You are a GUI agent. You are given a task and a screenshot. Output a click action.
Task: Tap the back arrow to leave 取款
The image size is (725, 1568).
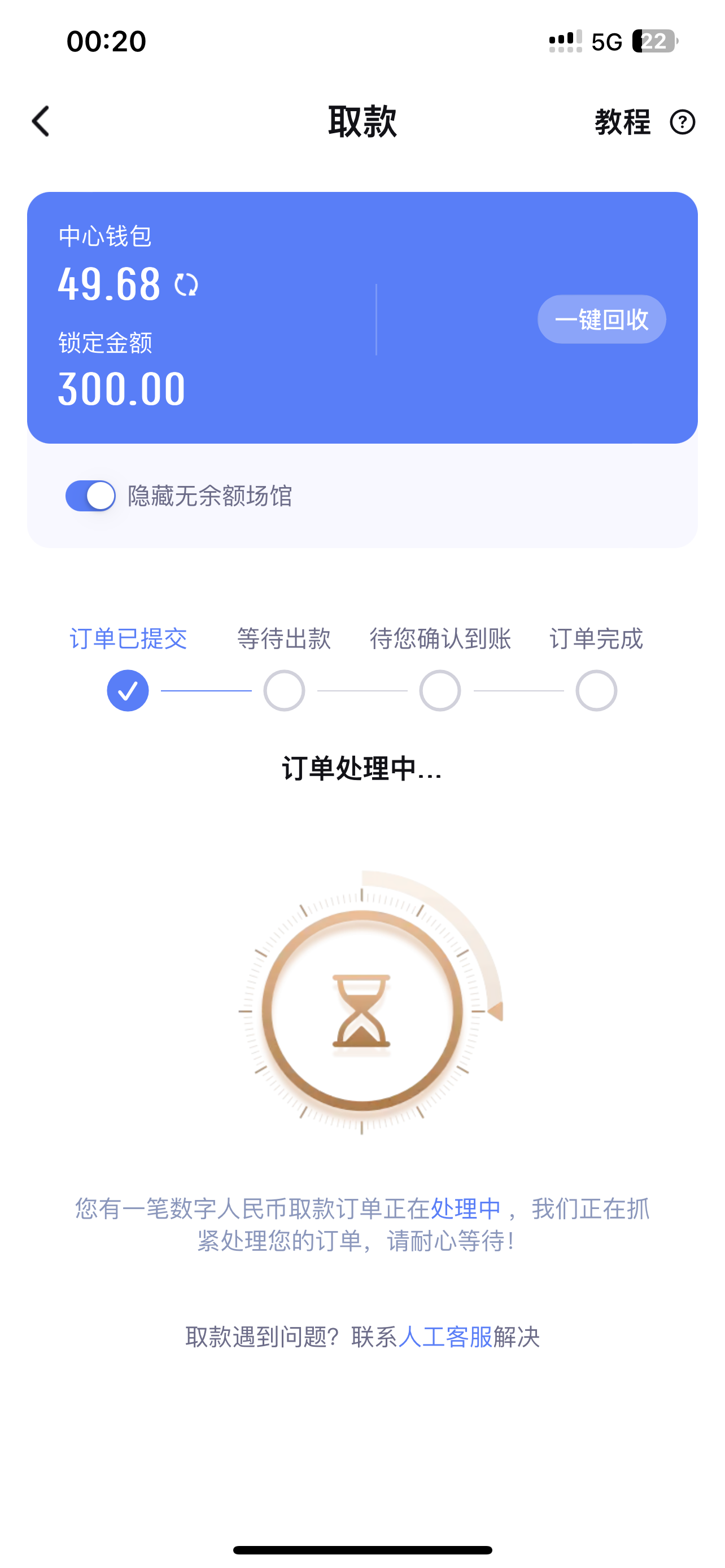coord(40,121)
